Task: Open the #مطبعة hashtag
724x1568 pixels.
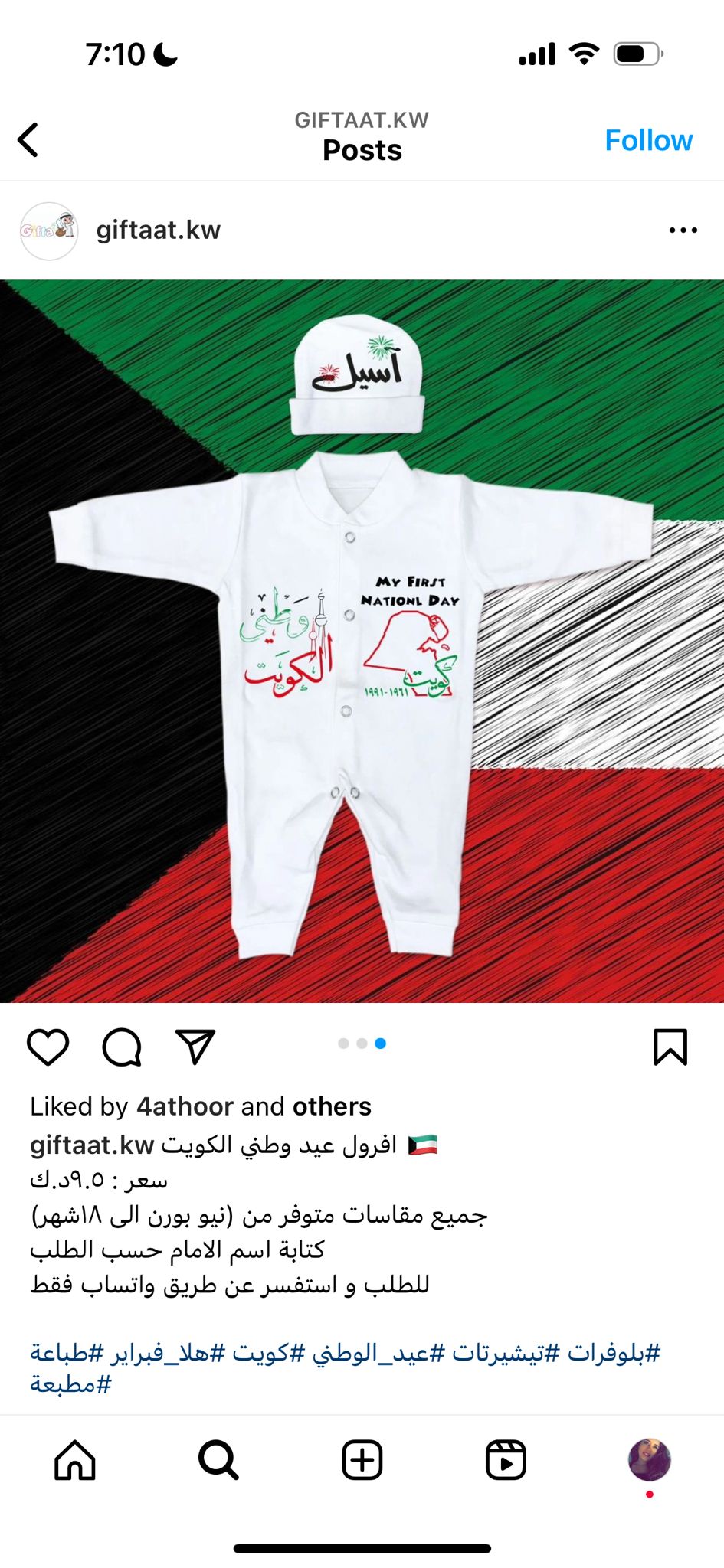Action: click(x=70, y=1383)
